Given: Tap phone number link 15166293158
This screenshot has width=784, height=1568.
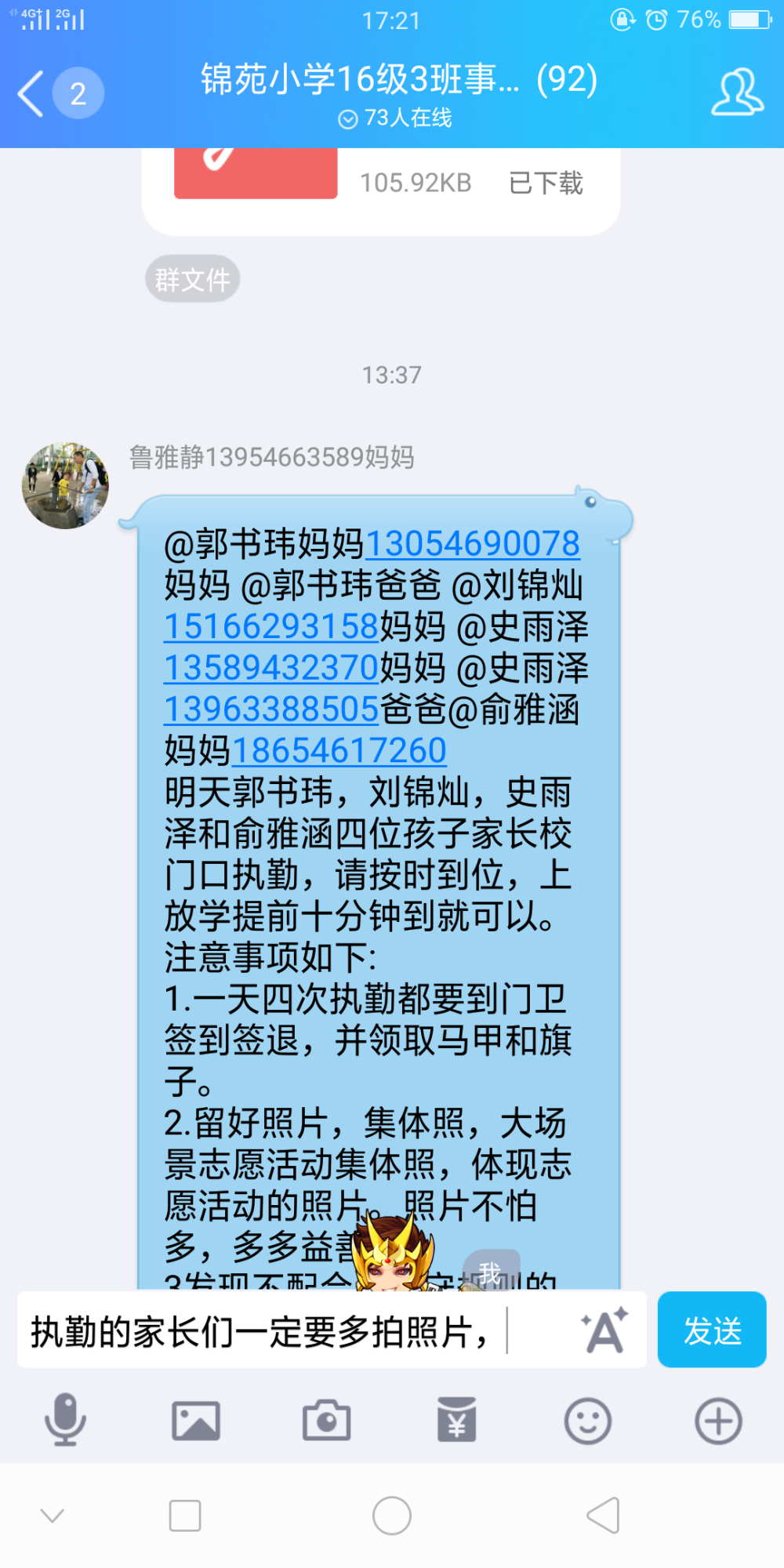Looking at the screenshot, I should coord(271,626).
